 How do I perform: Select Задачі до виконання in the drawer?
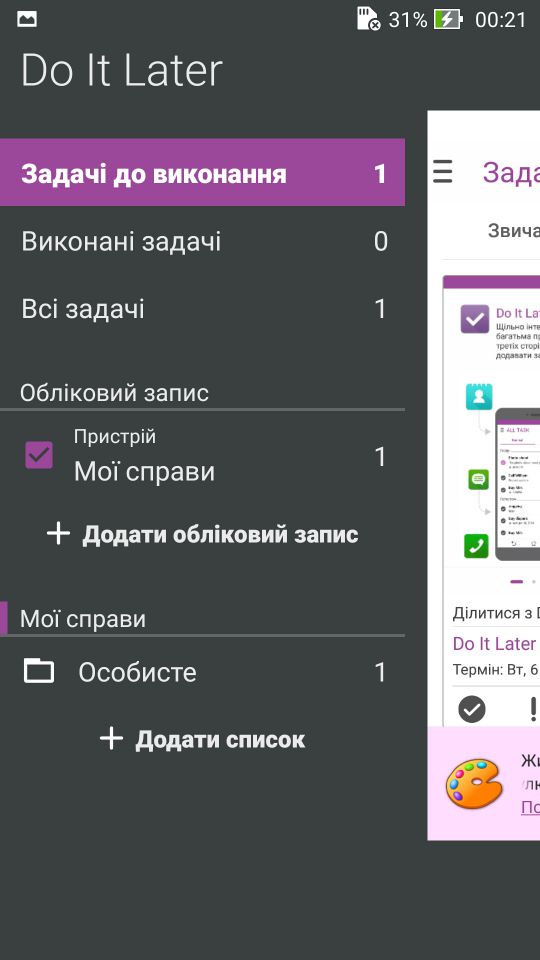[x=202, y=173]
